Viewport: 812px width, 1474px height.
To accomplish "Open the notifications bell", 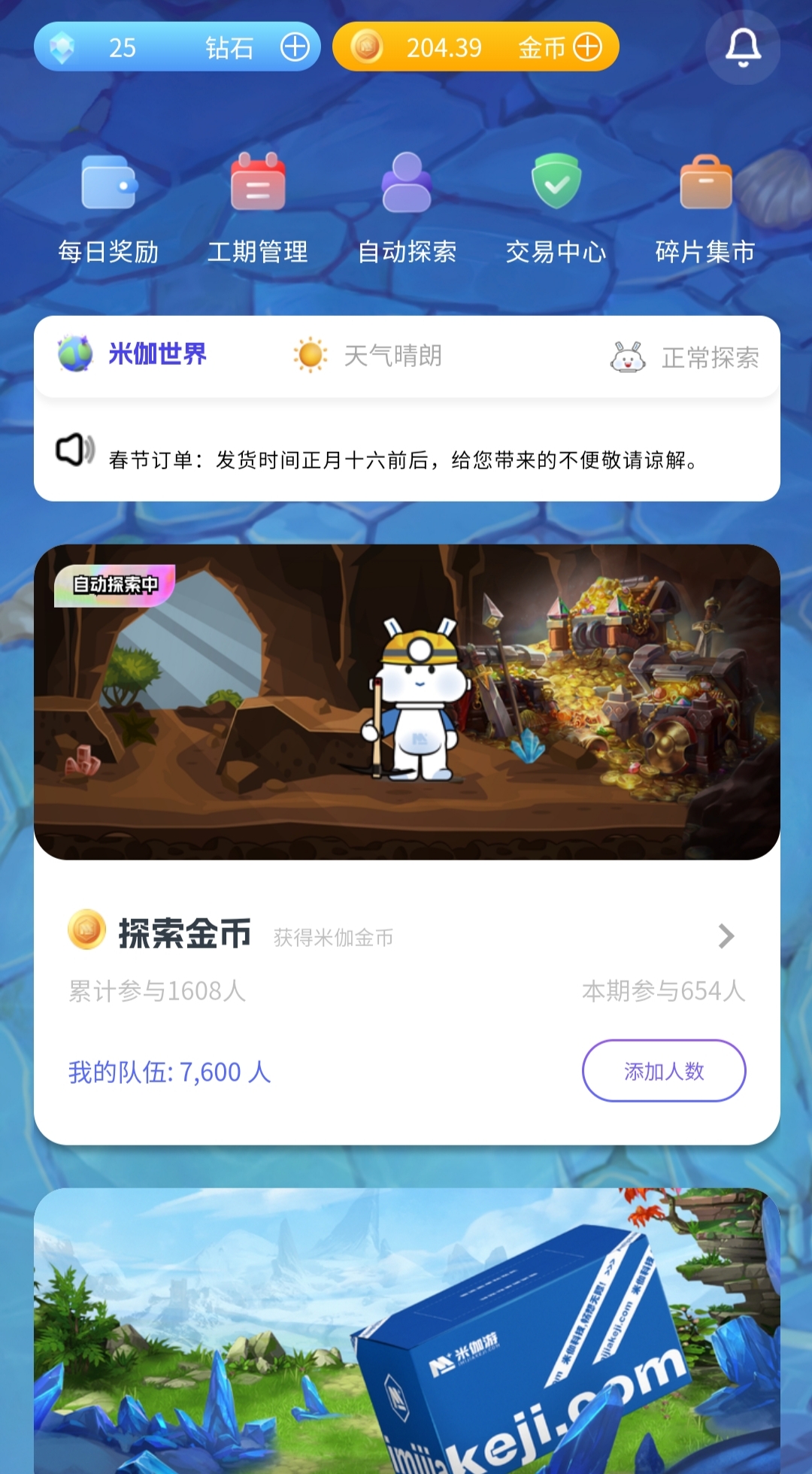I will pos(743,47).
